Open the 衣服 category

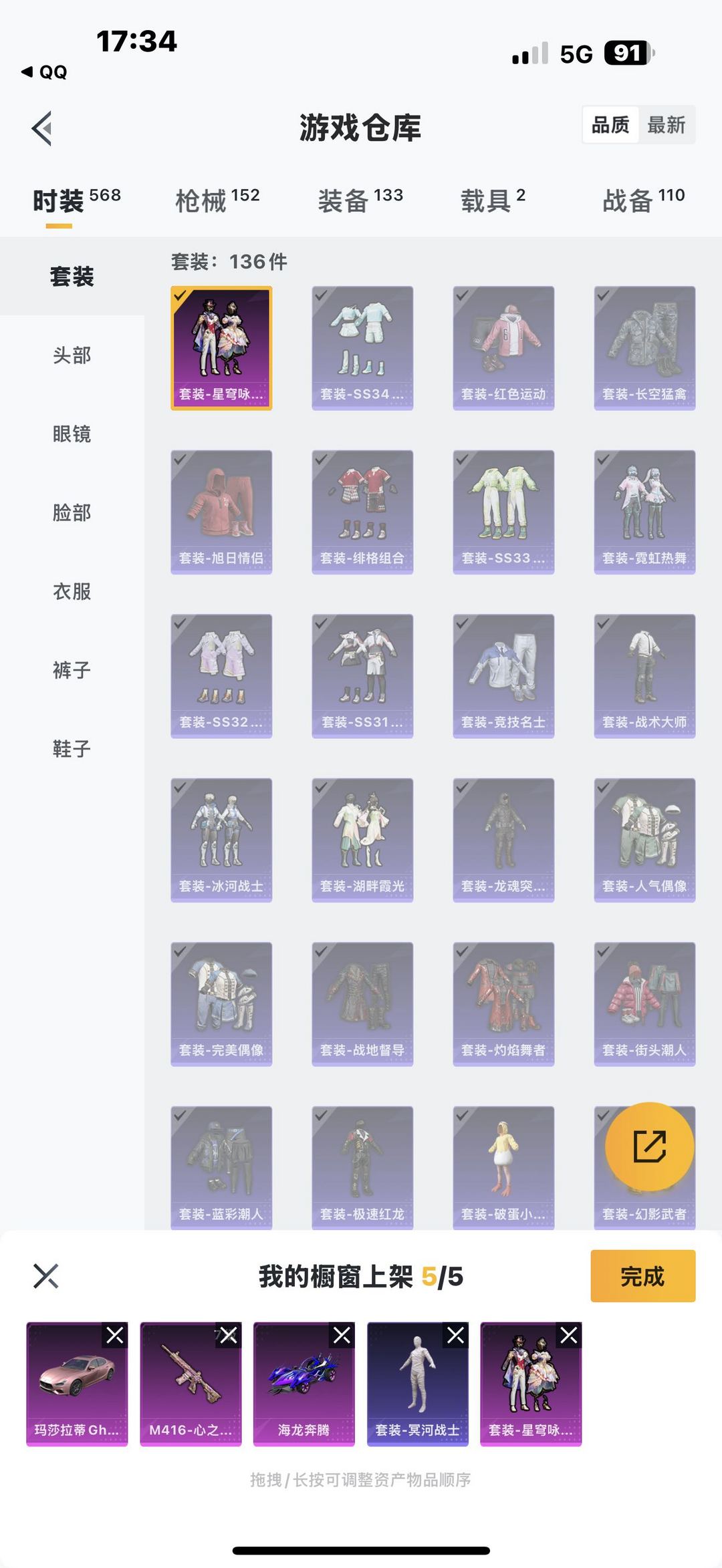click(72, 591)
